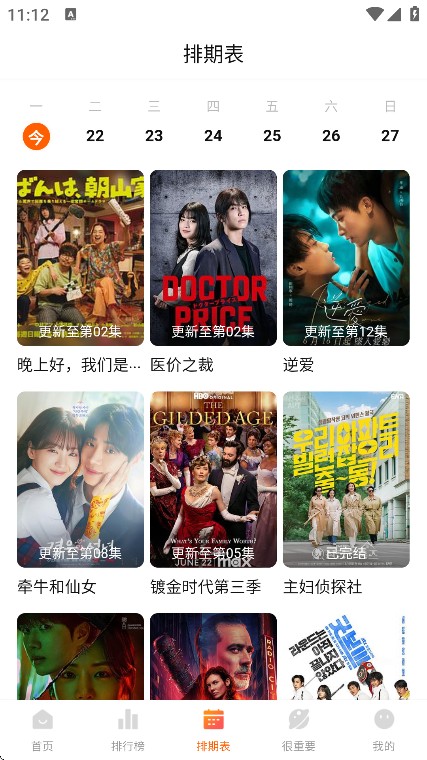Switch to date 22 in the schedule
Image resolution: width=427 pixels, height=760 pixels.
pos(95,136)
